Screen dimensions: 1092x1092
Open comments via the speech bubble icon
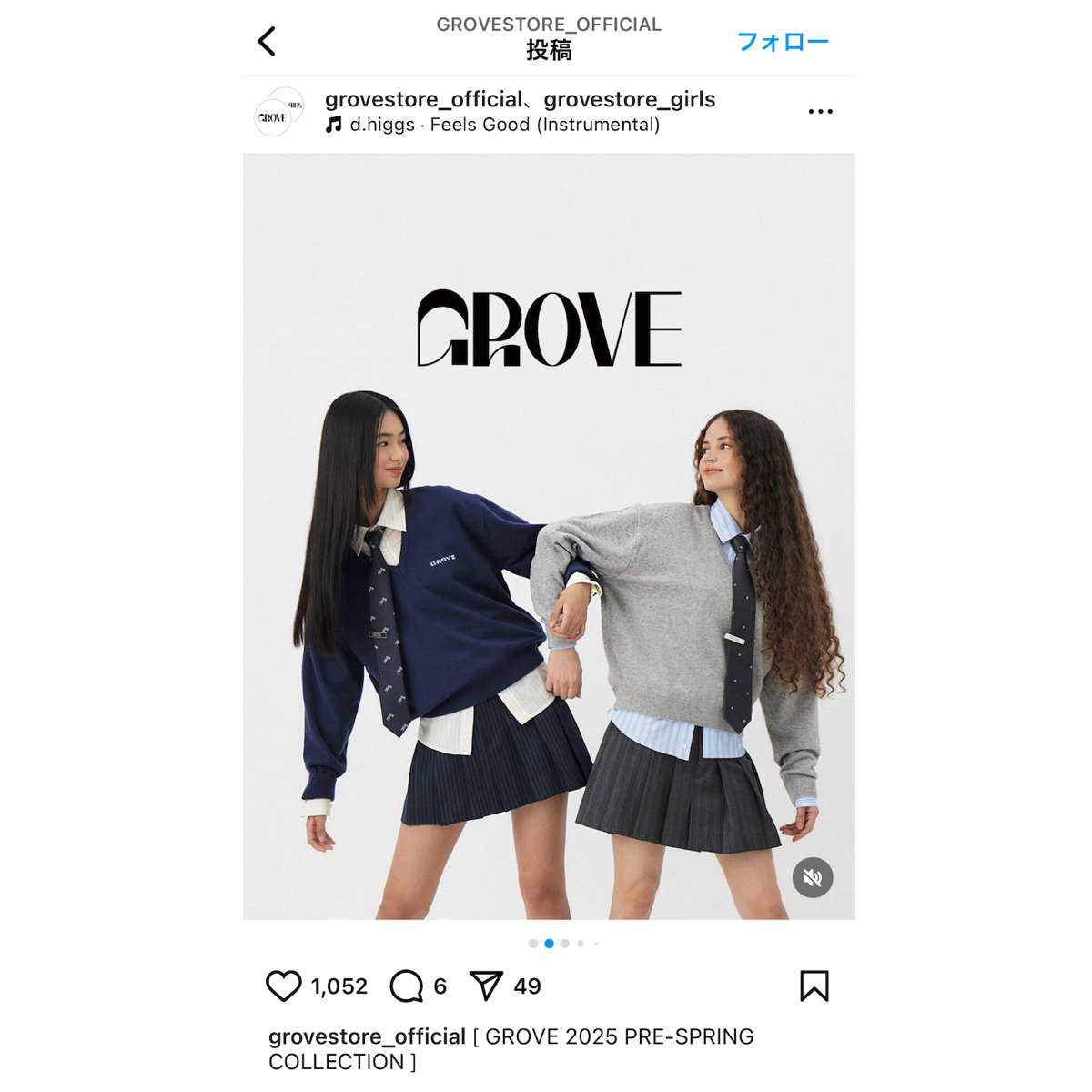(406, 986)
